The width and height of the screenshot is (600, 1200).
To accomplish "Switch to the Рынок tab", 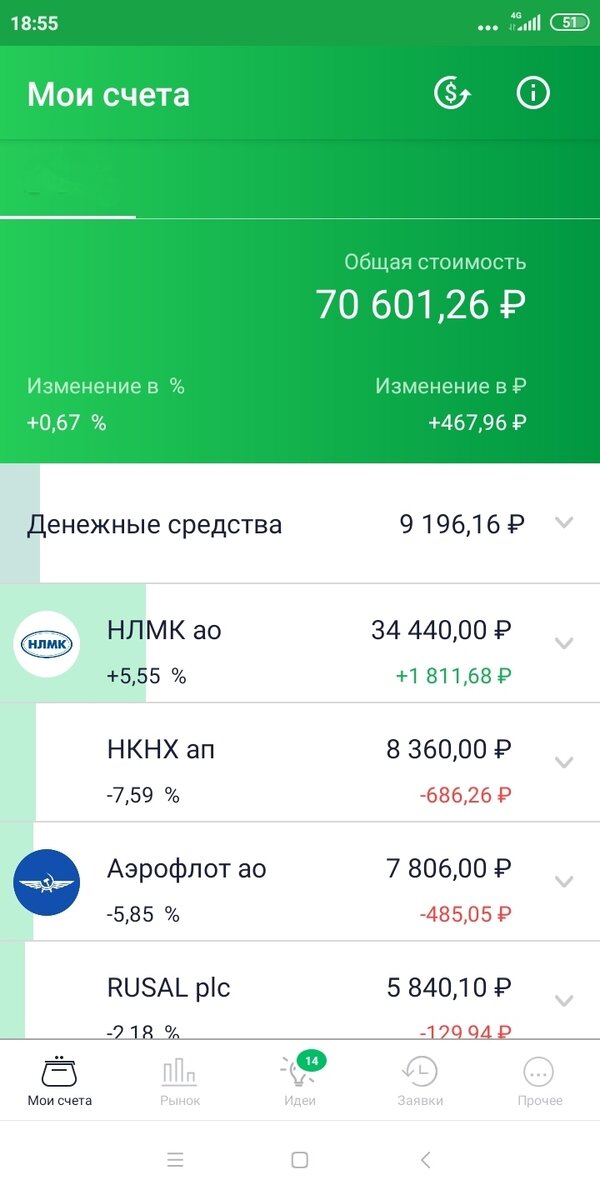I will coord(180,1081).
